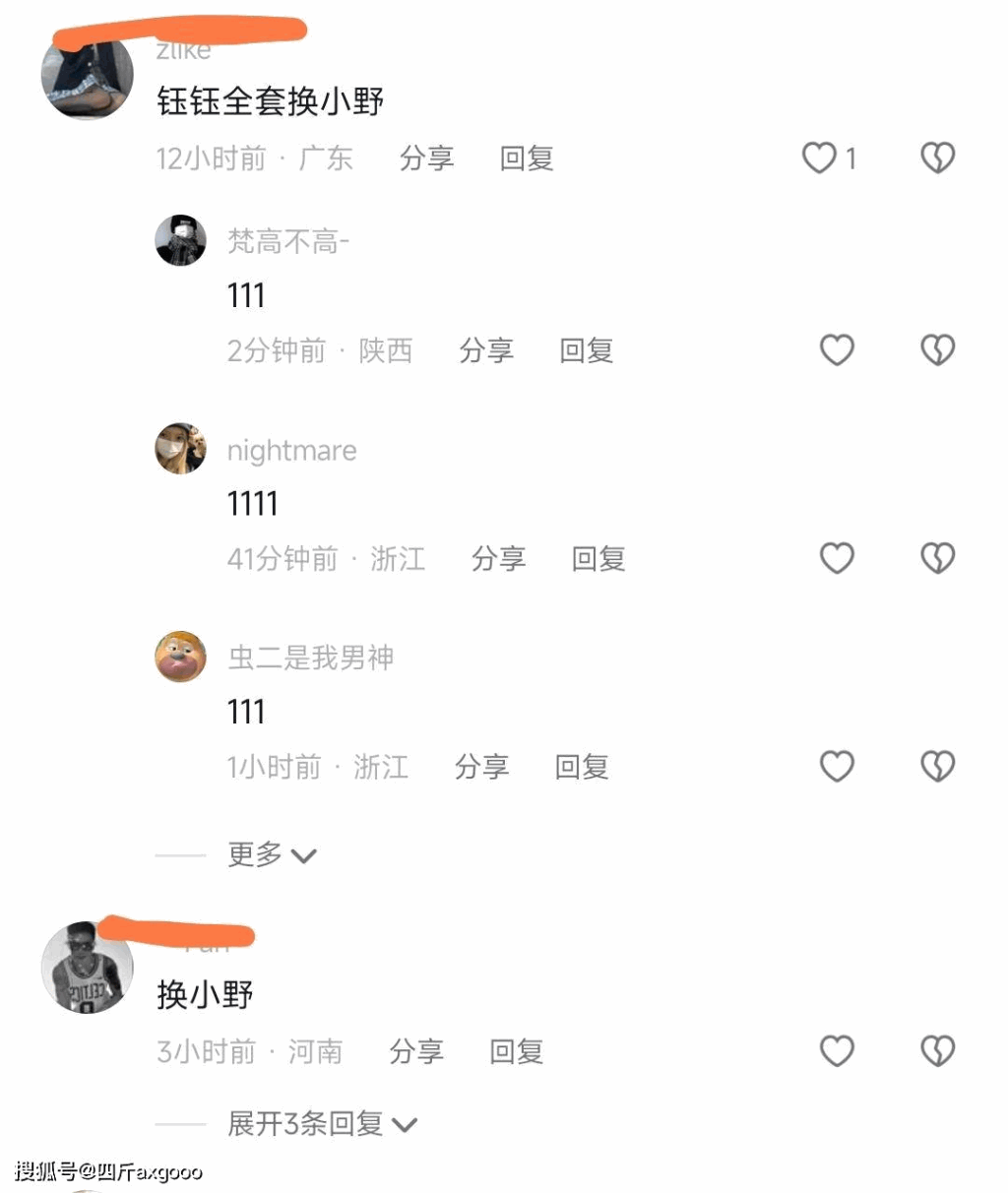
Task: Like 虫二是我男神's reply
Action: [x=837, y=766]
